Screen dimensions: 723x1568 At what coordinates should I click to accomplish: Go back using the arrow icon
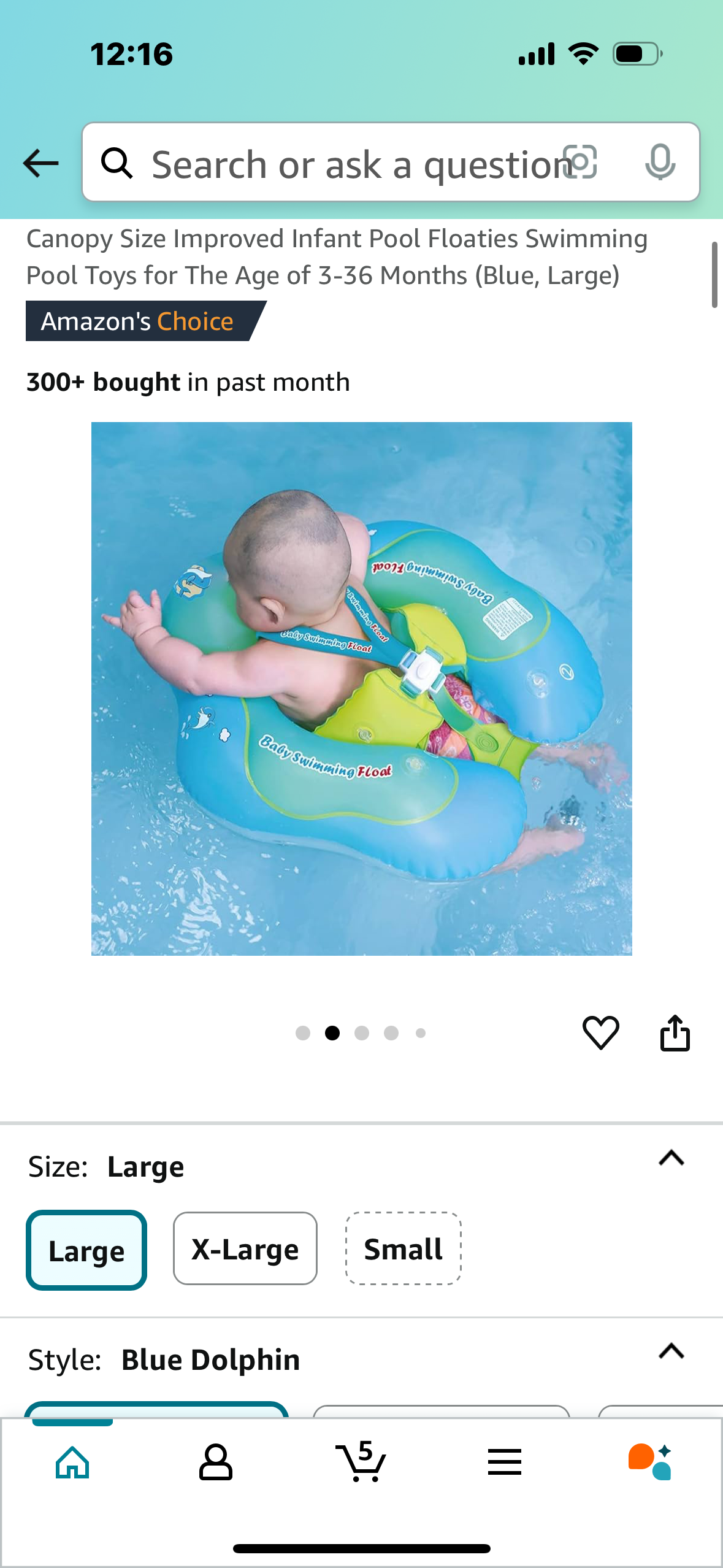pos(40,163)
